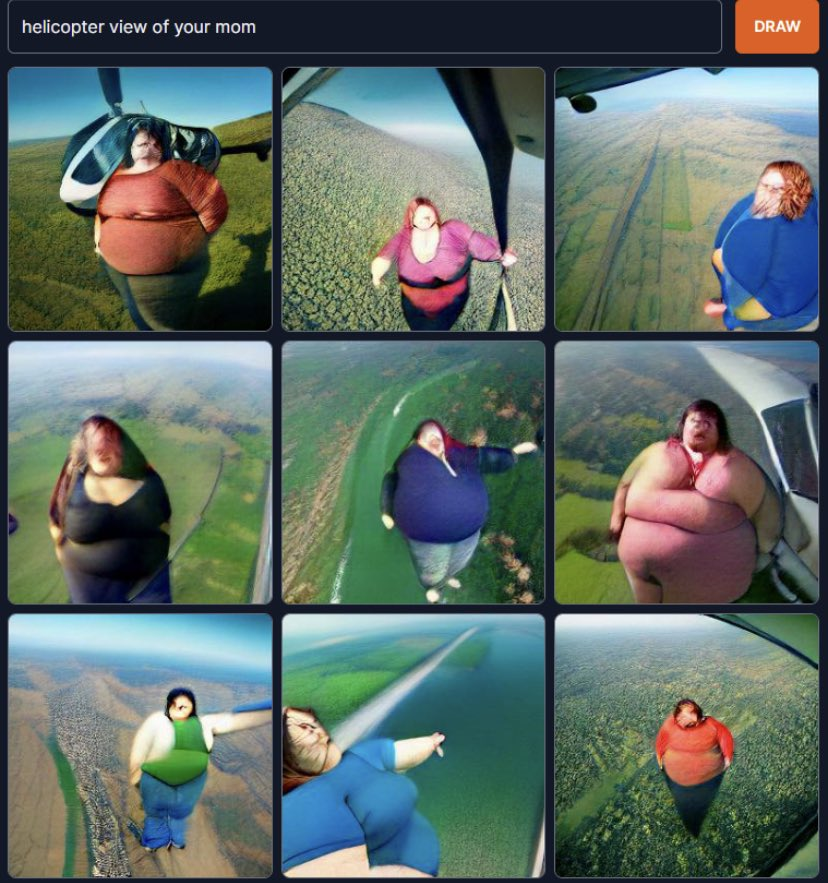Open the result with the red top over forest
828x883 pixels.
[x=687, y=745]
